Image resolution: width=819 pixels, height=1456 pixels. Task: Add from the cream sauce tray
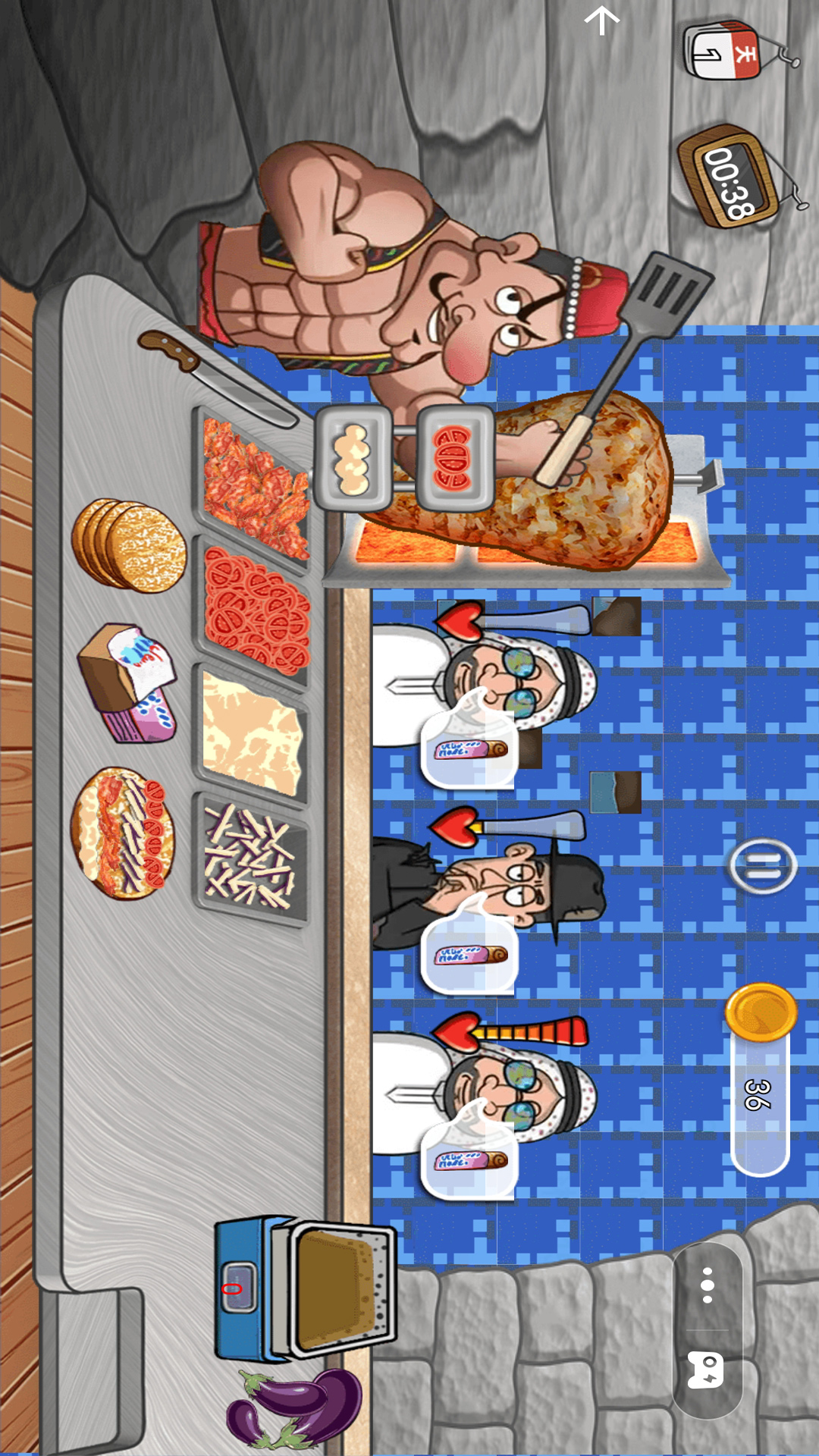pos(253,734)
